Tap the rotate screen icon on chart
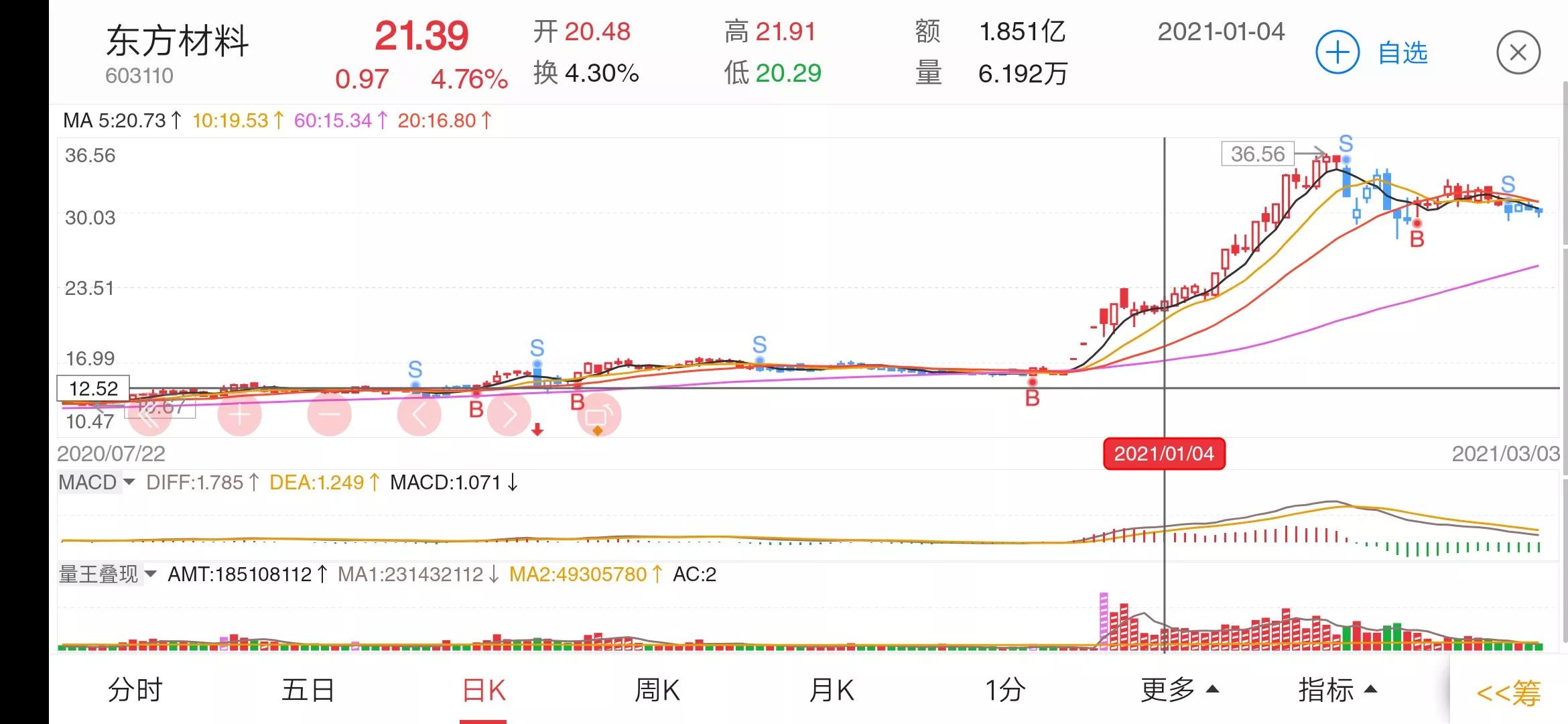Viewport: 1568px width, 724px height. (x=599, y=415)
